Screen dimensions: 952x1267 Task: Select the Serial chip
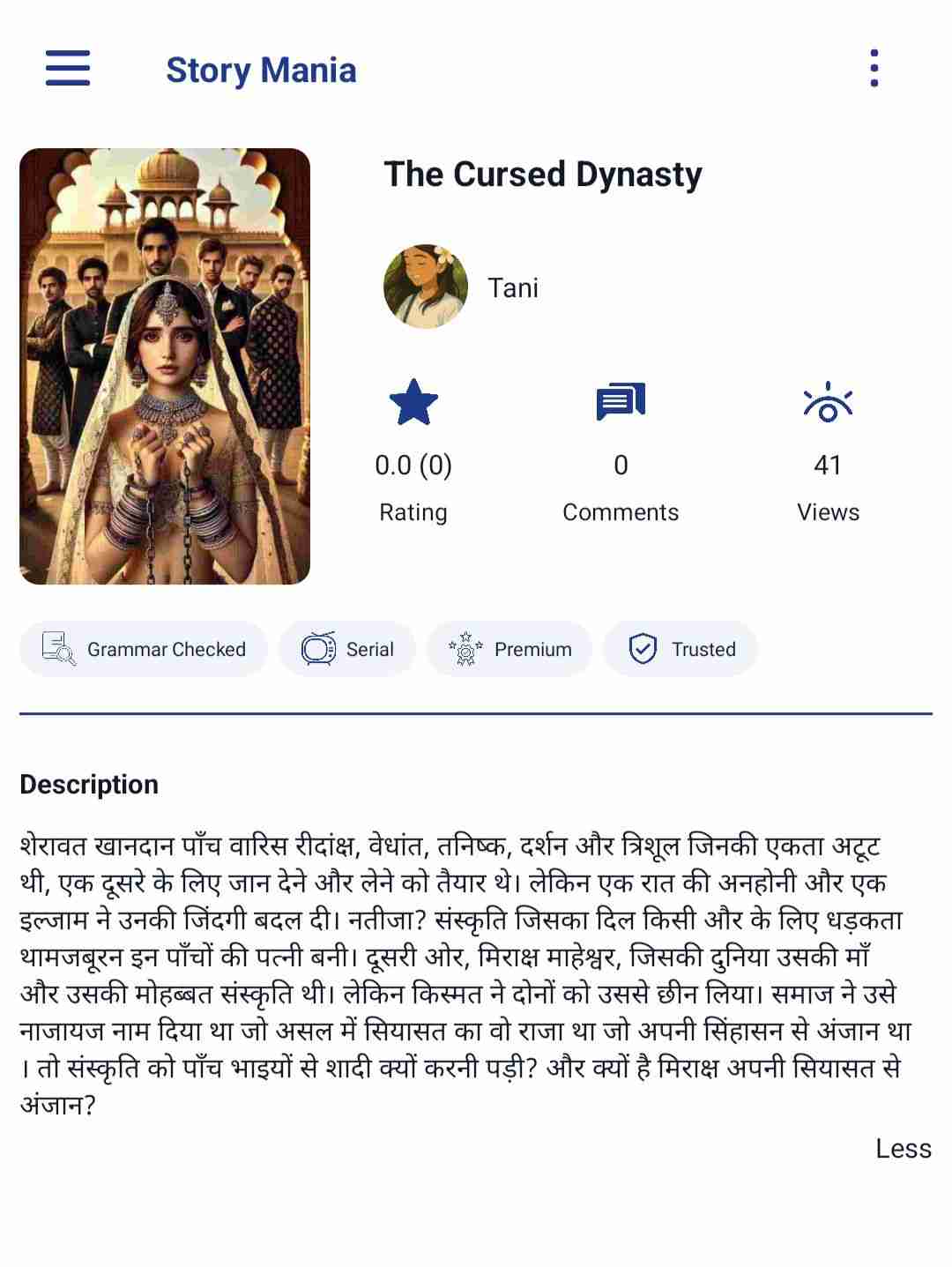tap(347, 649)
